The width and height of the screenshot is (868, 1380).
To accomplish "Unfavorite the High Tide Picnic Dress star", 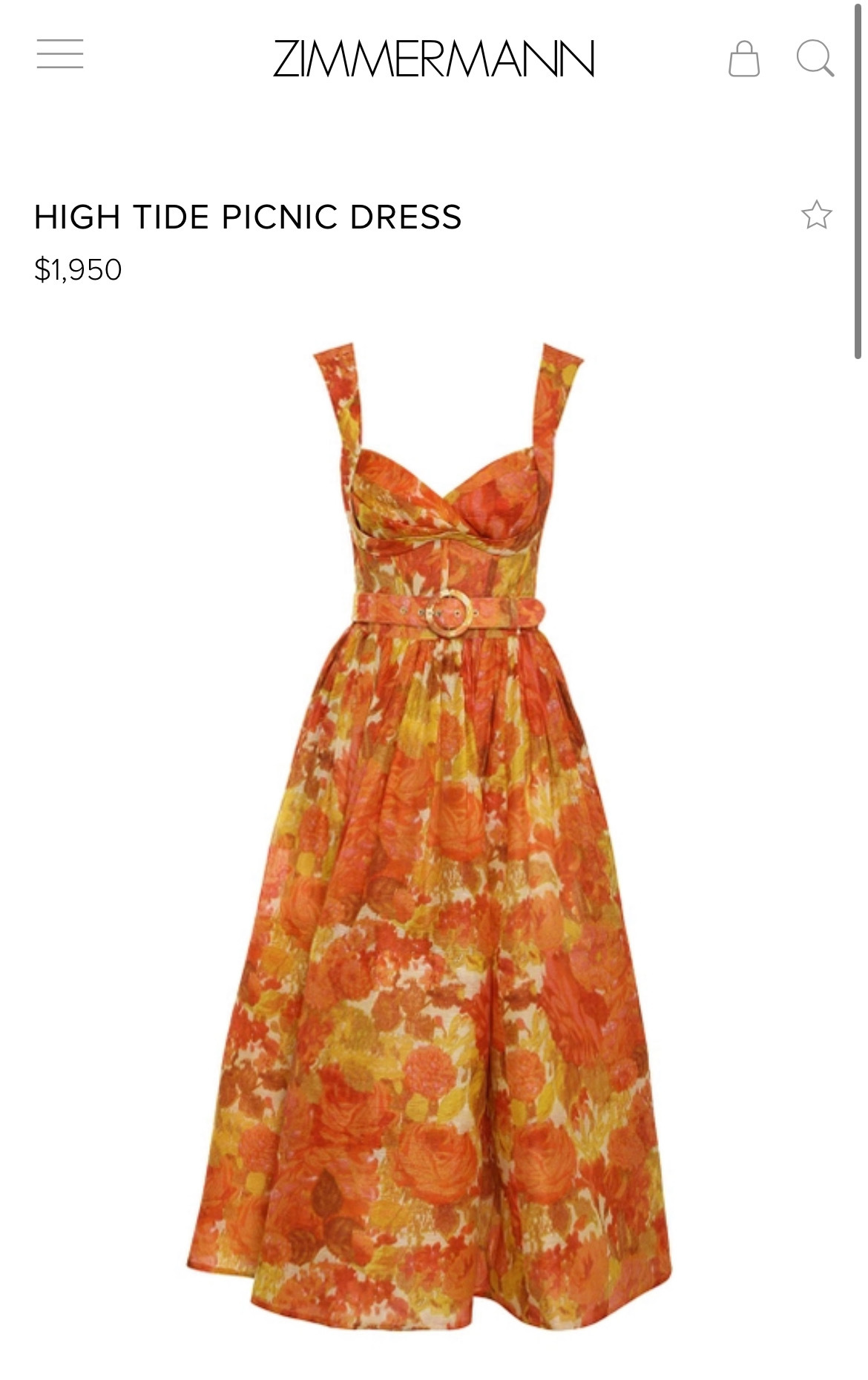I will tap(818, 216).
